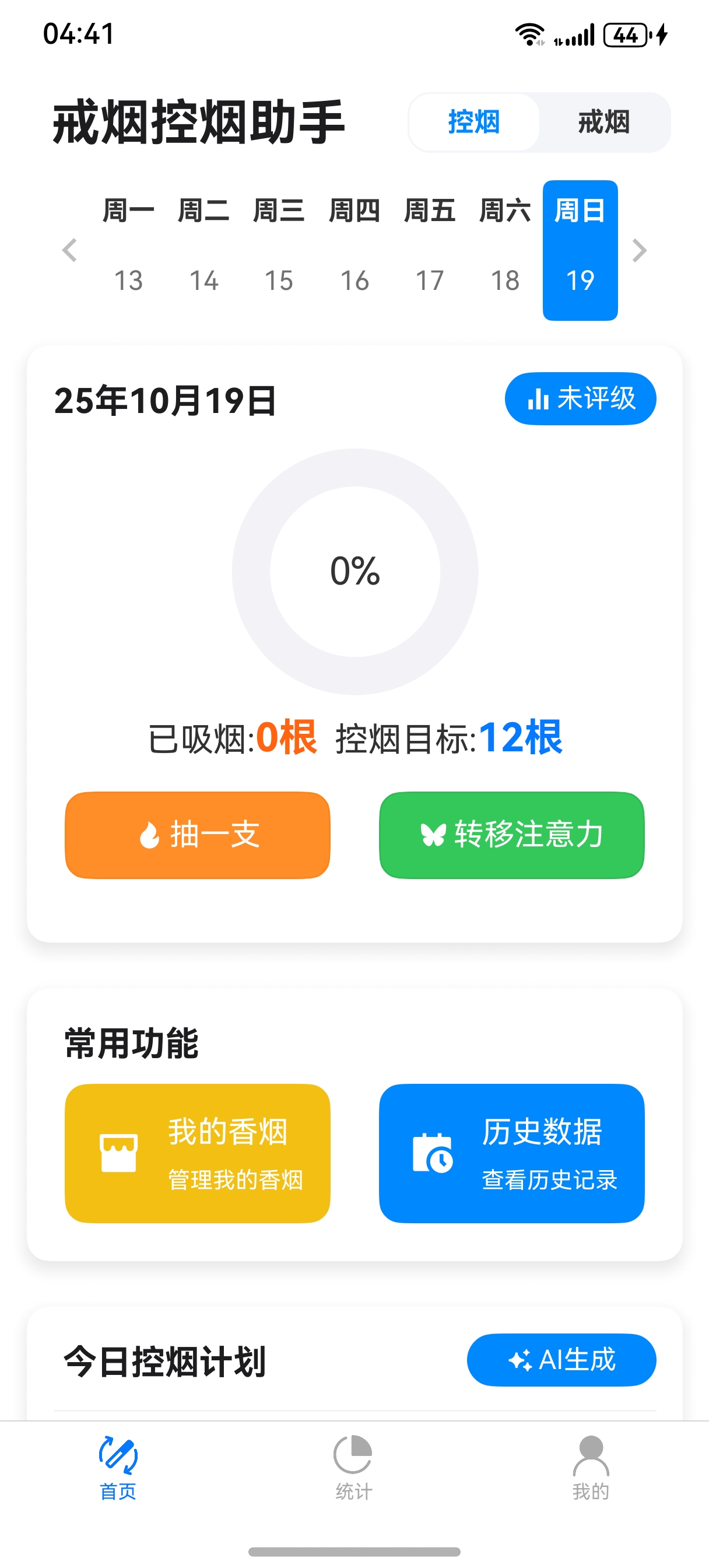Choose 周六 18 in the week strip
The image size is (709, 1568).
[x=505, y=250]
